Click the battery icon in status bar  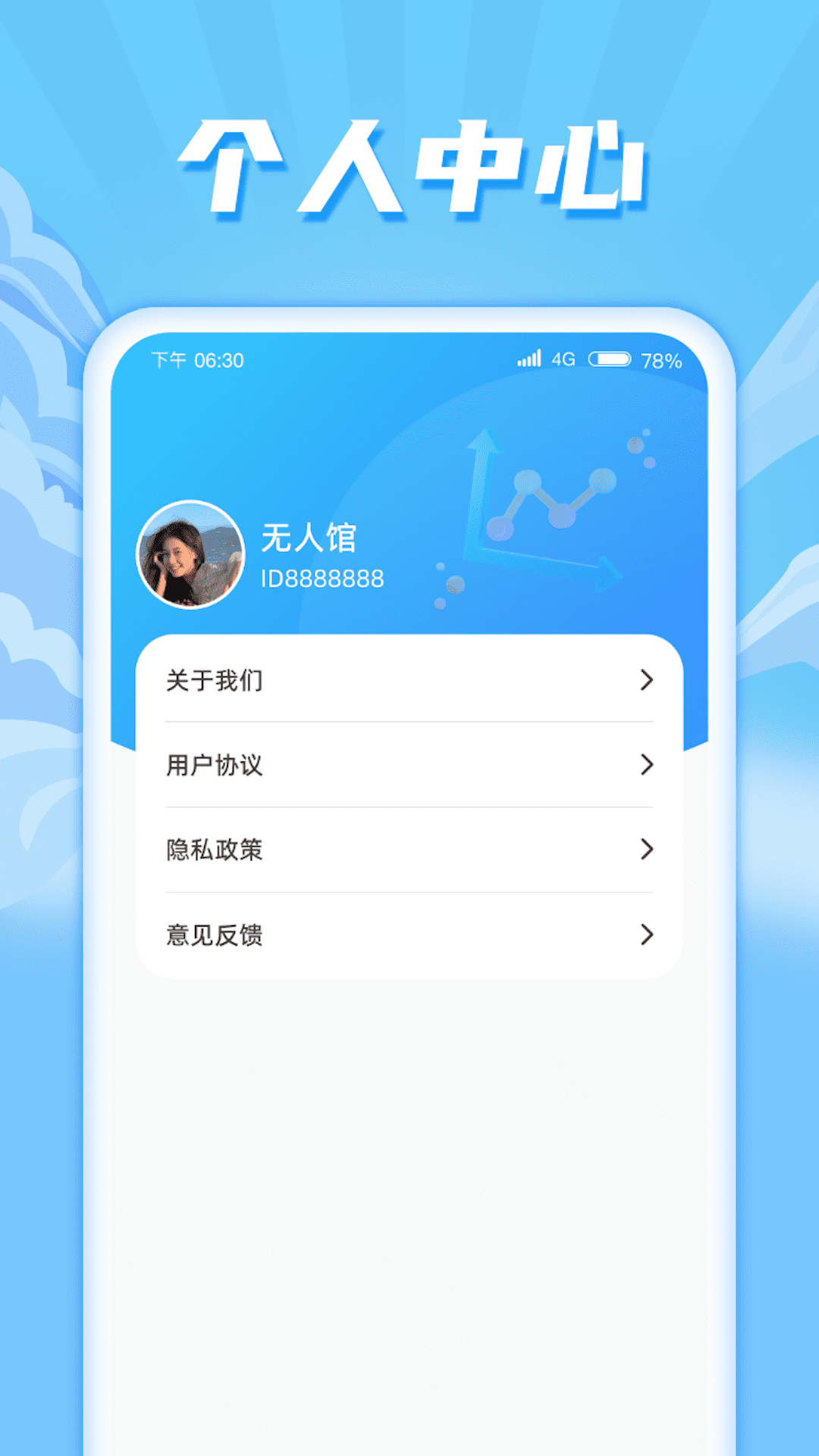click(611, 358)
